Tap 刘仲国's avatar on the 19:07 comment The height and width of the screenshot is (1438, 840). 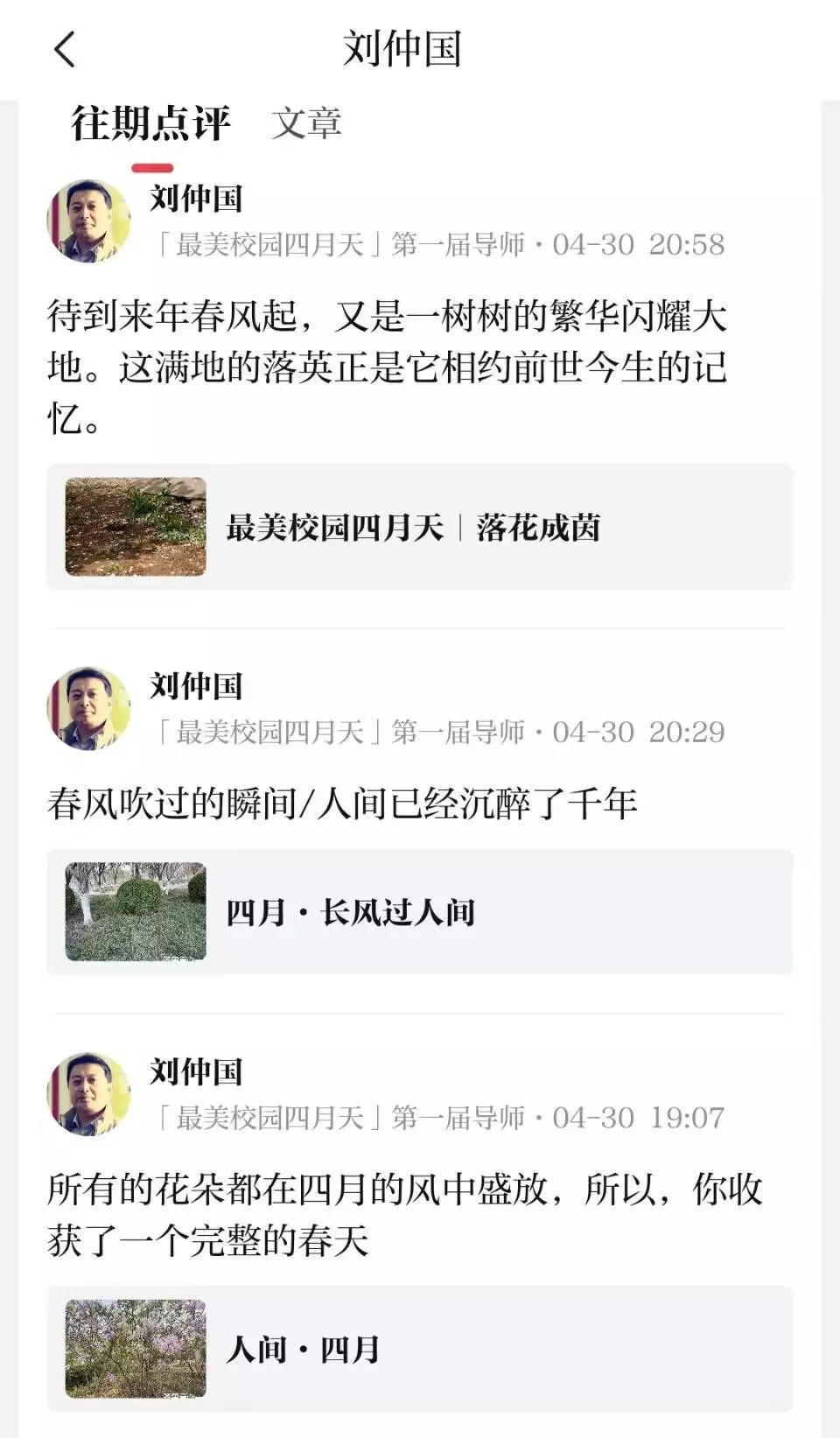click(x=88, y=1094)
